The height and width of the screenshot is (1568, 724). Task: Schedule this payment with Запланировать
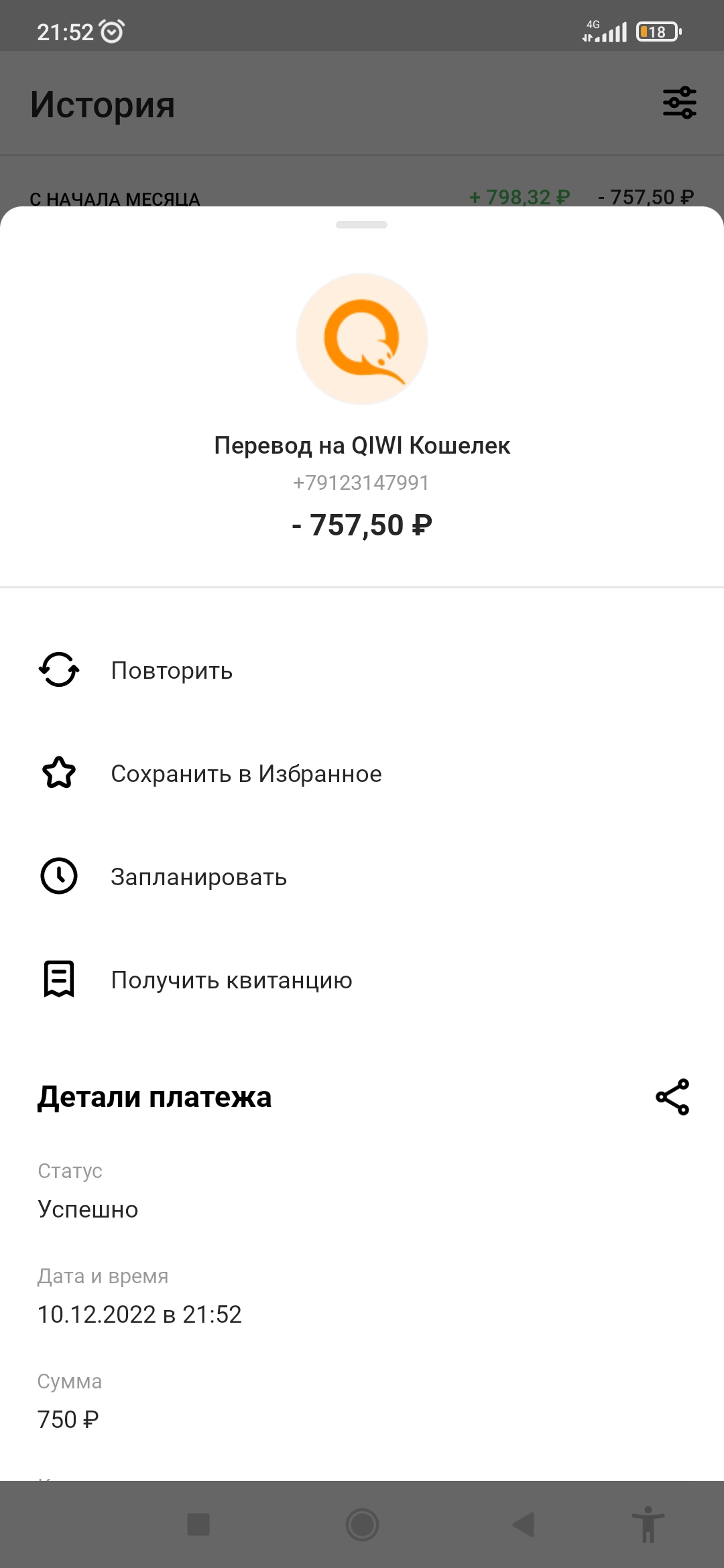(x=362, y=876)
